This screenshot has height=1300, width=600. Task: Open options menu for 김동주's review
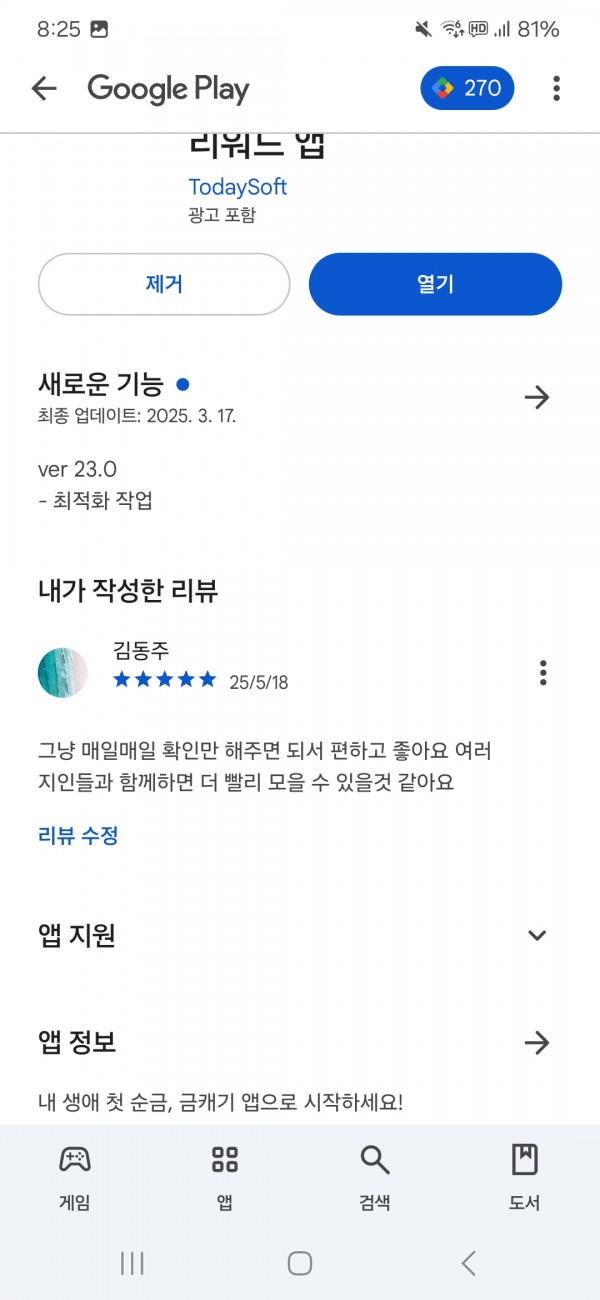[543, 672]
